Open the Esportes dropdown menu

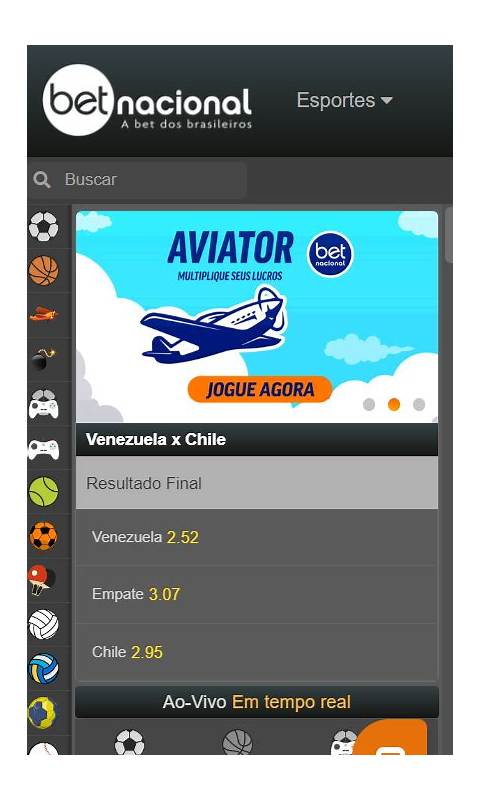coord(344,100)
